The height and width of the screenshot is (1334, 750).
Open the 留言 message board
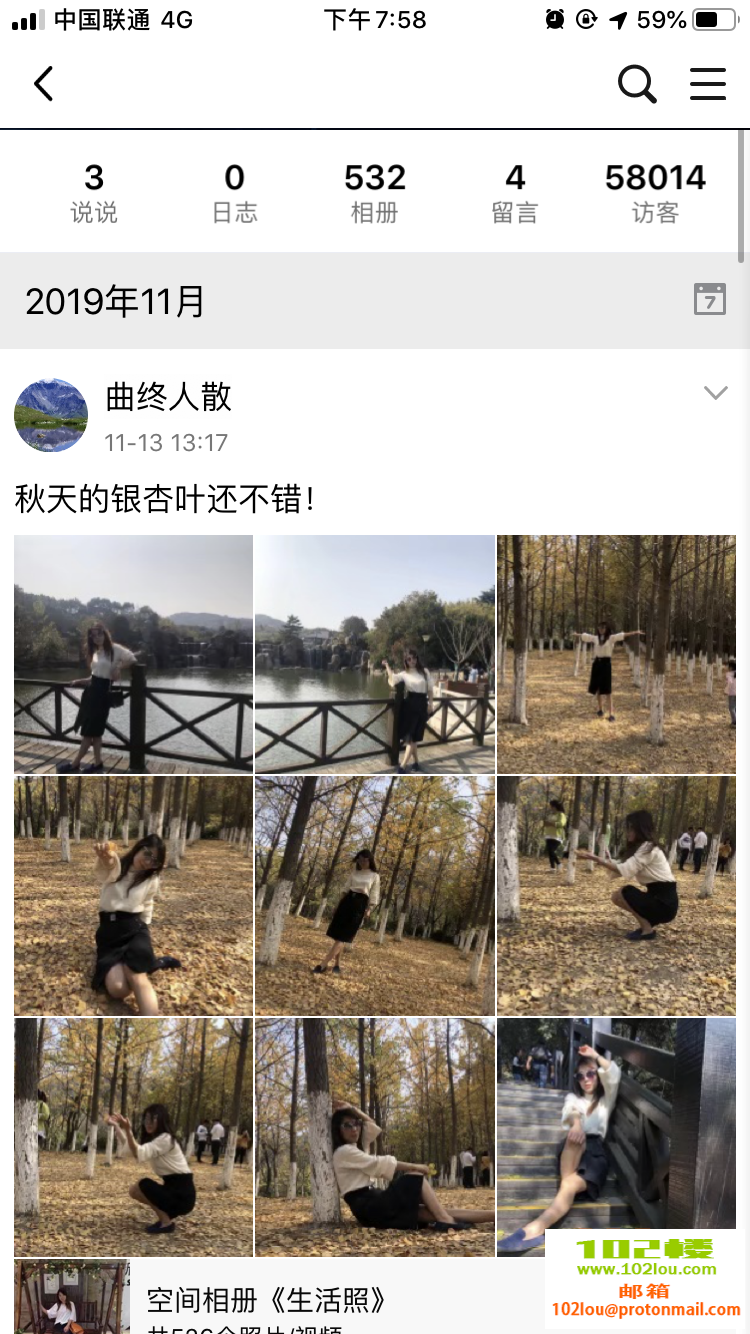[515, 190]
